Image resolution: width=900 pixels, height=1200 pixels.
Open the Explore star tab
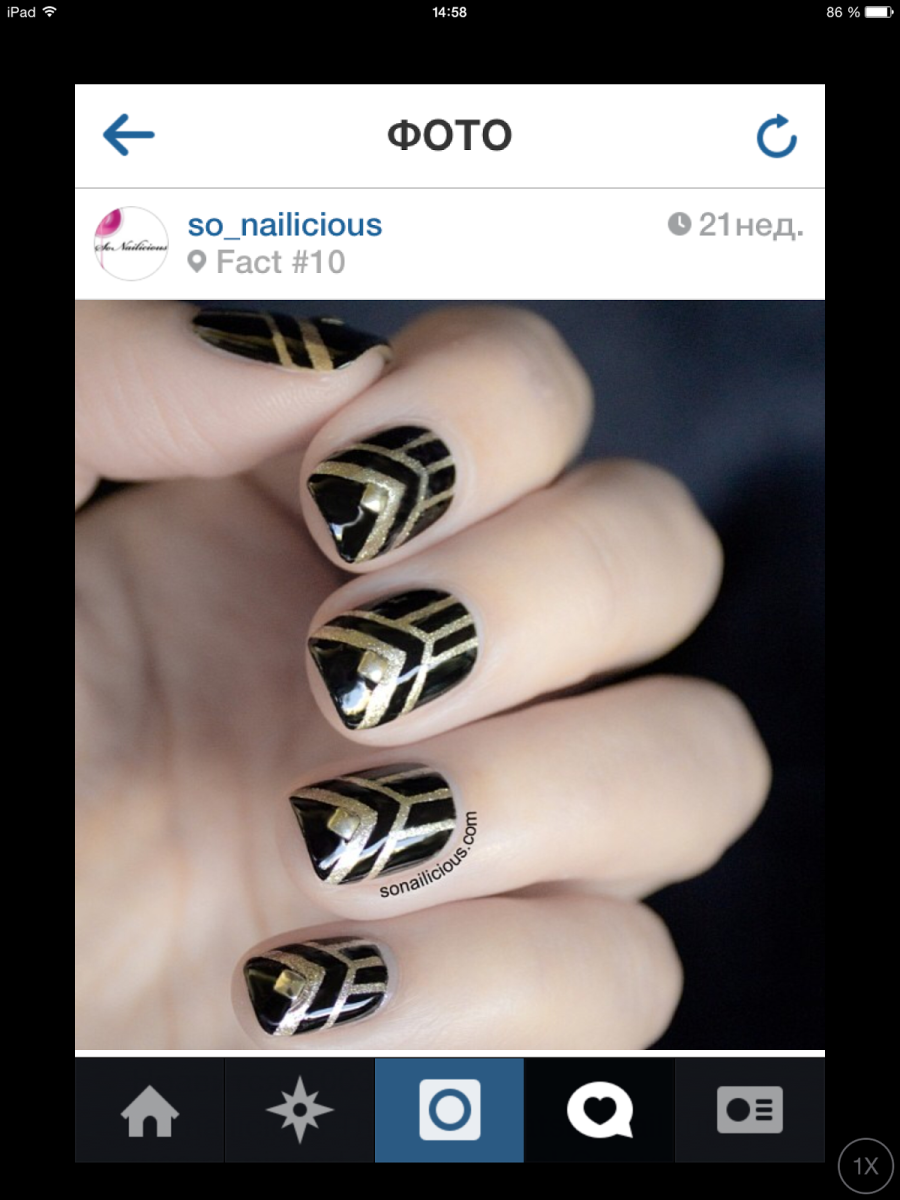[x=299, y=1110]
